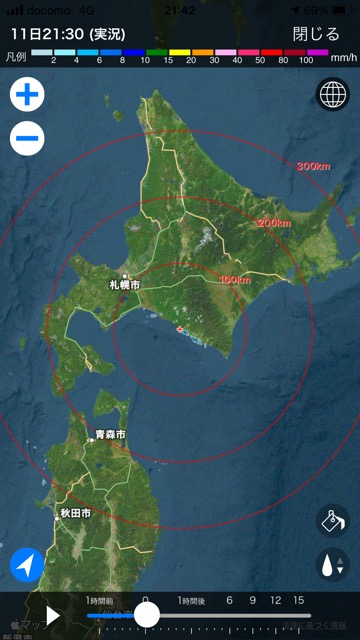
Task: Tap the timeline slider handle
Action: pos(147,615)
